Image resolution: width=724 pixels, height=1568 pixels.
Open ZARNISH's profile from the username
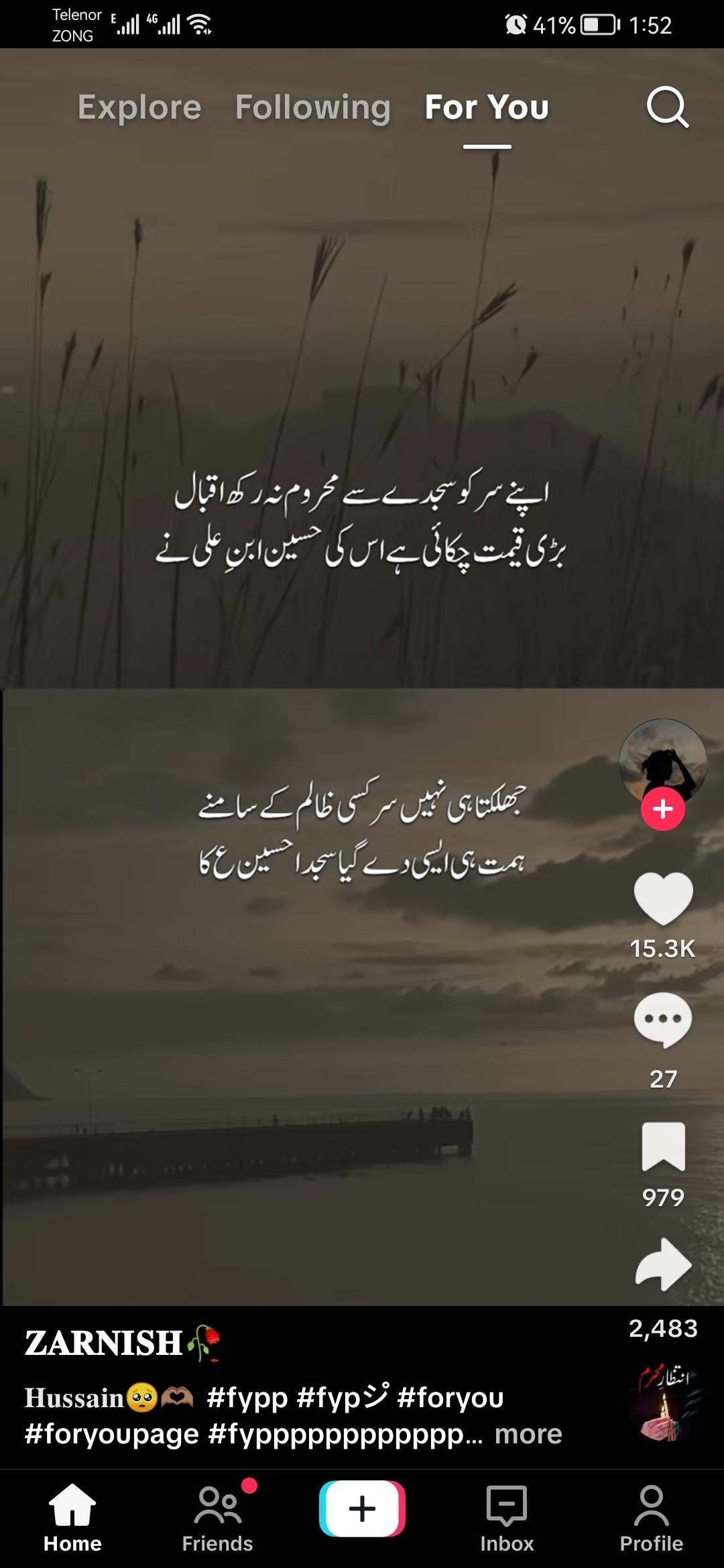tap(107, 1343)
